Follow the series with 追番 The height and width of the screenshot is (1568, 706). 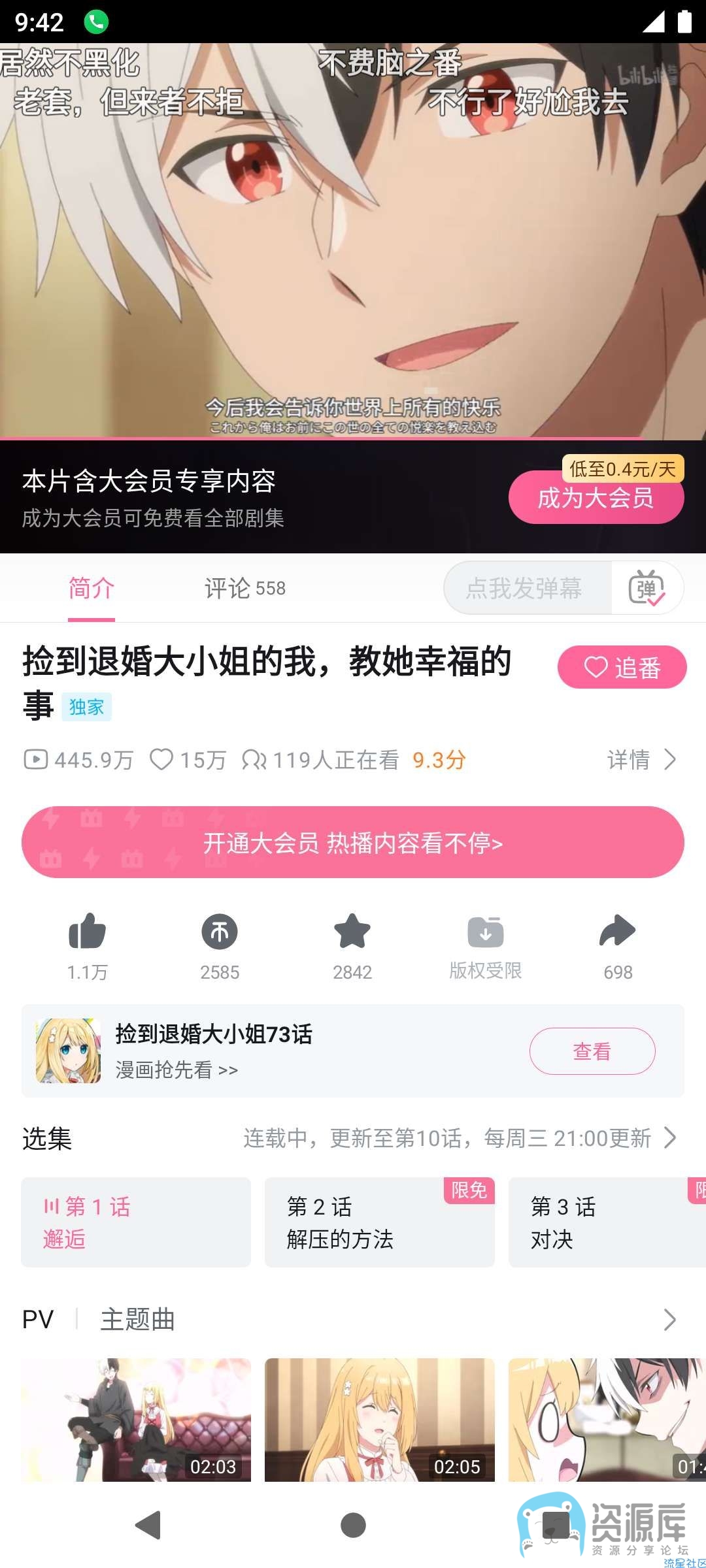point(622,667)
